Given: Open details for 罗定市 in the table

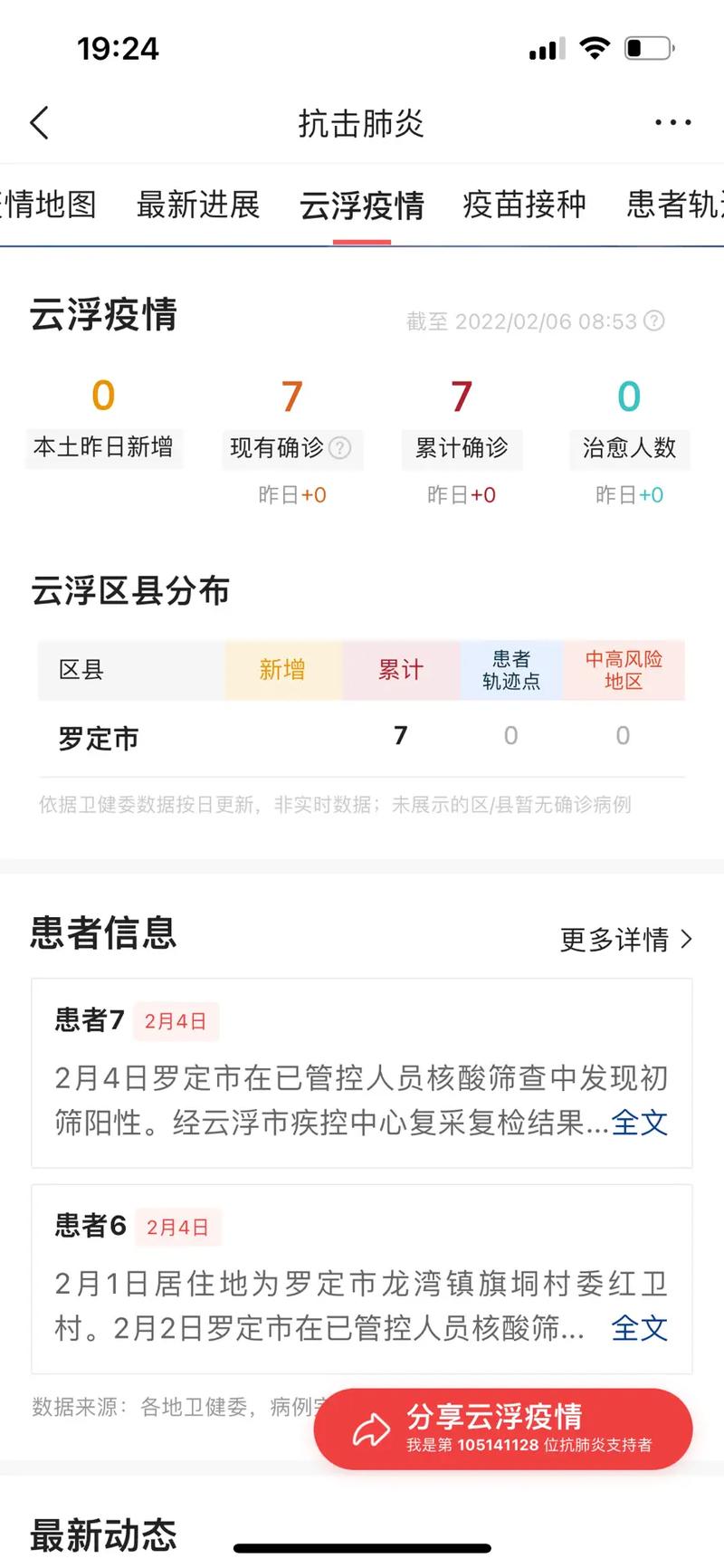Looking at the screenshot, I should point(98,738).
